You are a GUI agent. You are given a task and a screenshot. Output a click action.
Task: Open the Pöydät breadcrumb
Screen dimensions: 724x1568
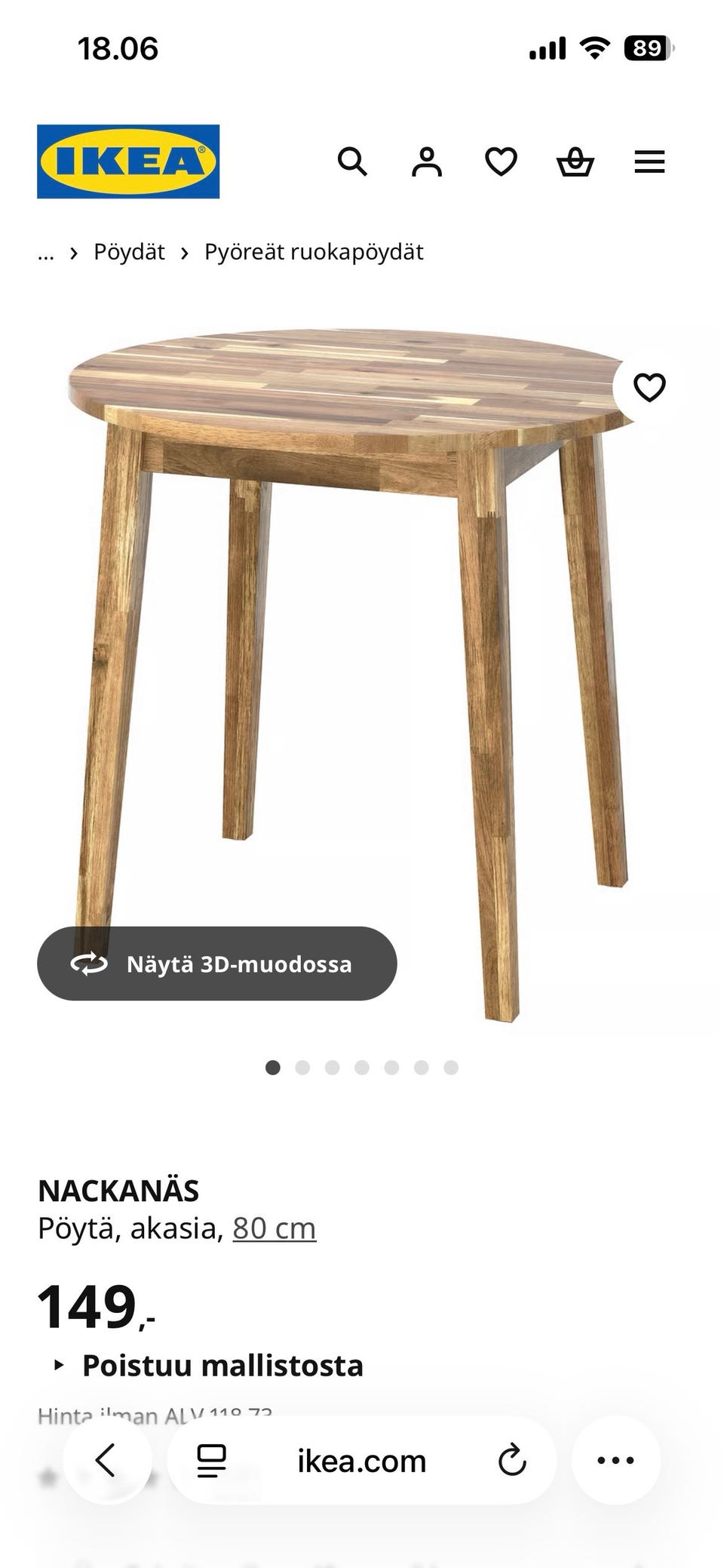129,252
